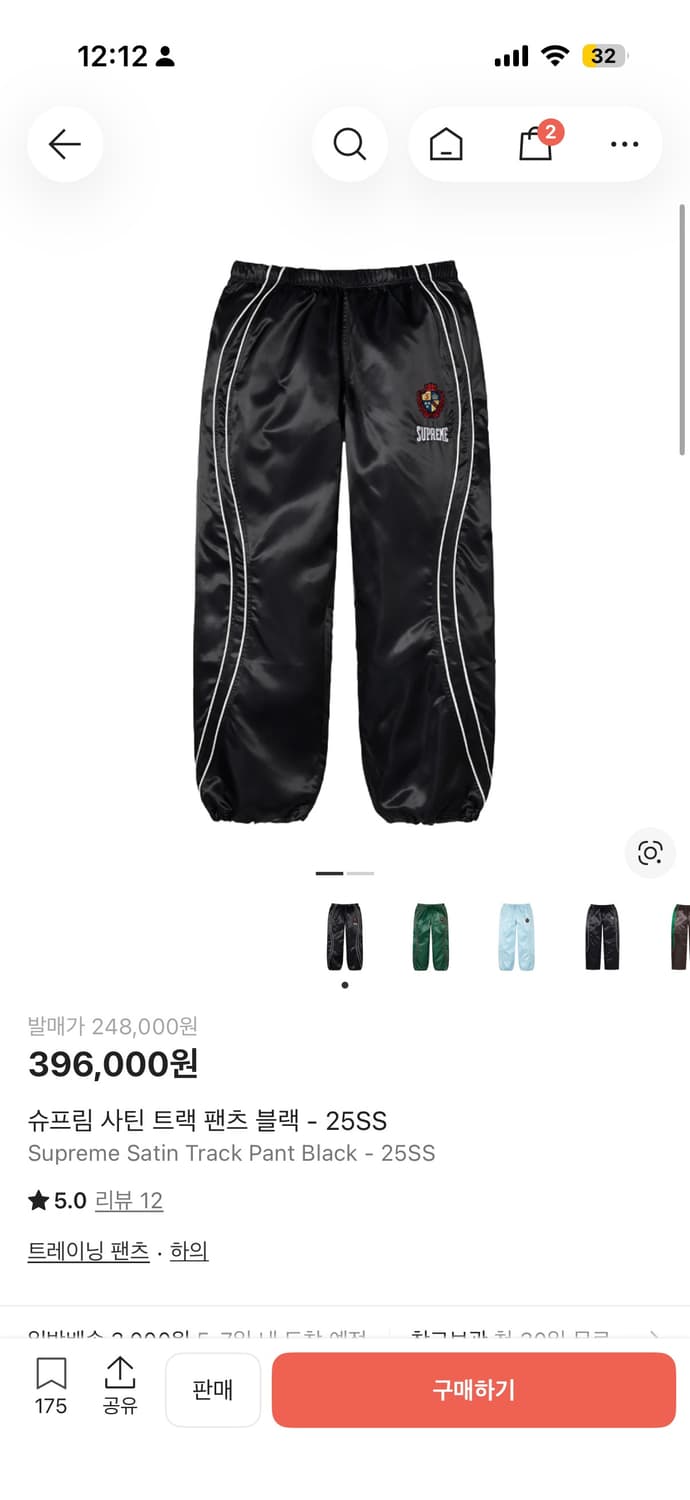Open the 리뷰 12 reviews link
Image resolution: width=690 pixels, height=1500 pixels.
[128, 1200]
